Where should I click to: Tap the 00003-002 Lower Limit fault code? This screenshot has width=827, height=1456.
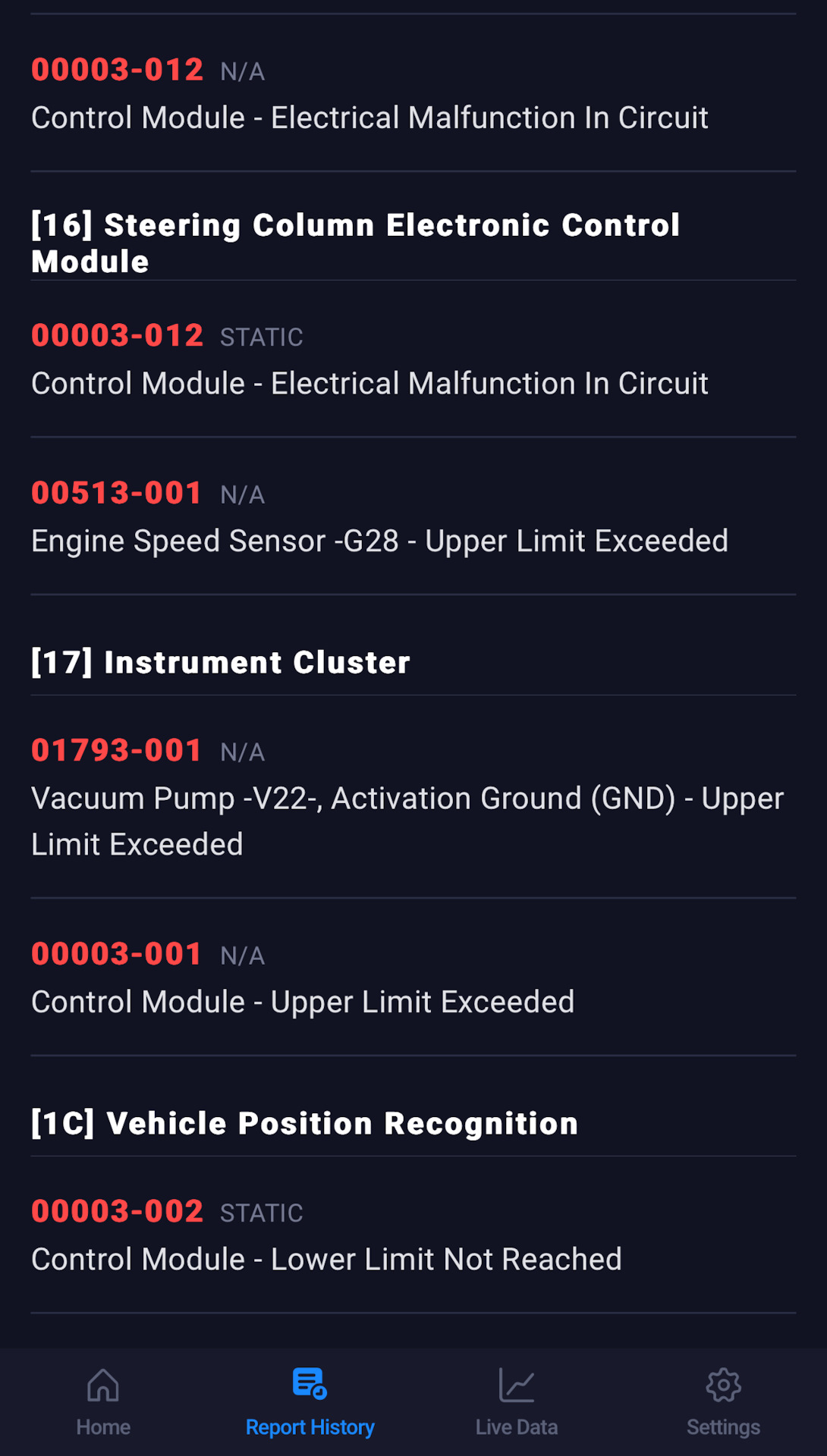coord(326,1236)
